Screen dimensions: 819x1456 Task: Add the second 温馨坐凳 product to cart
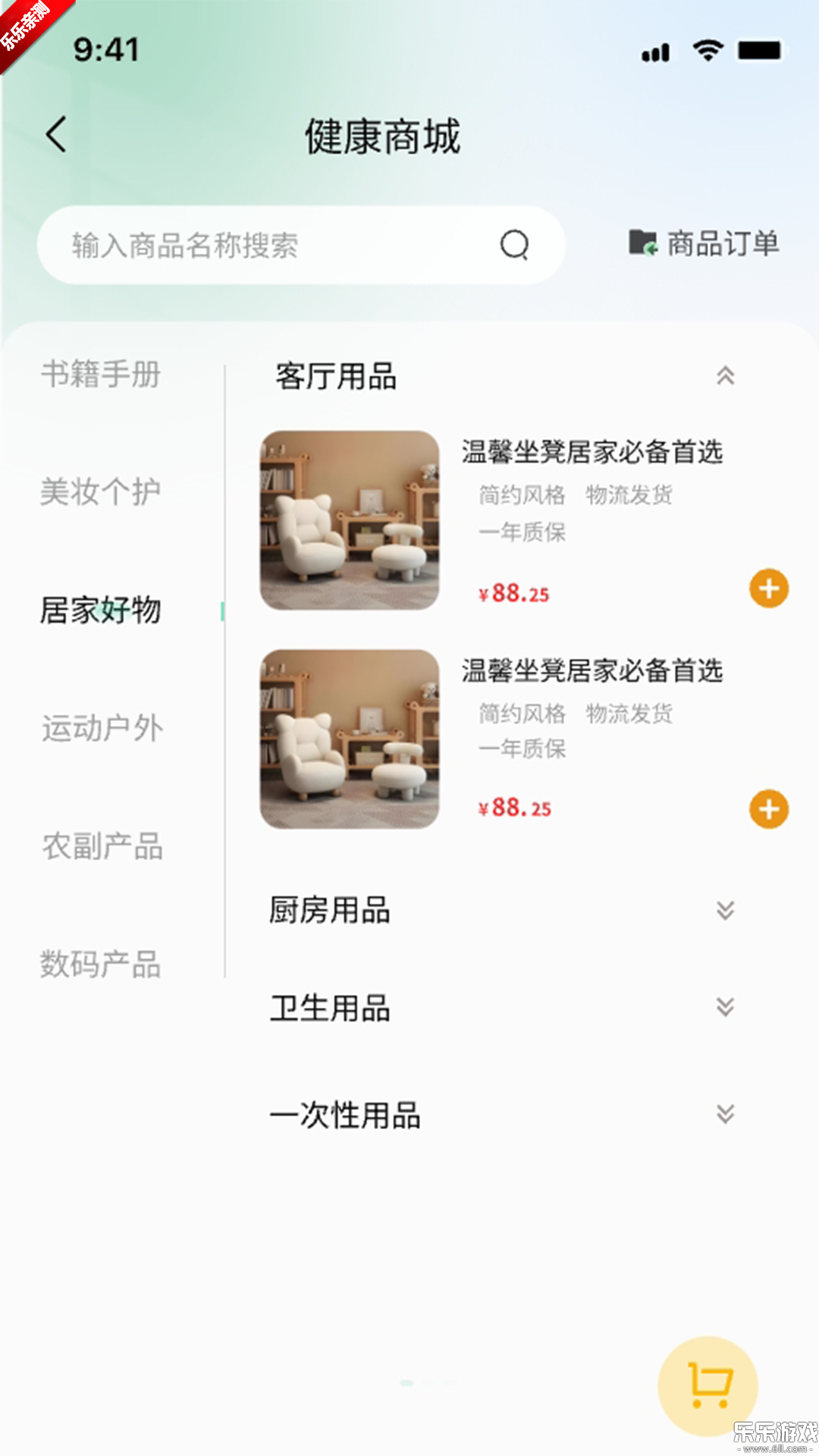click(x=768, y=808)
